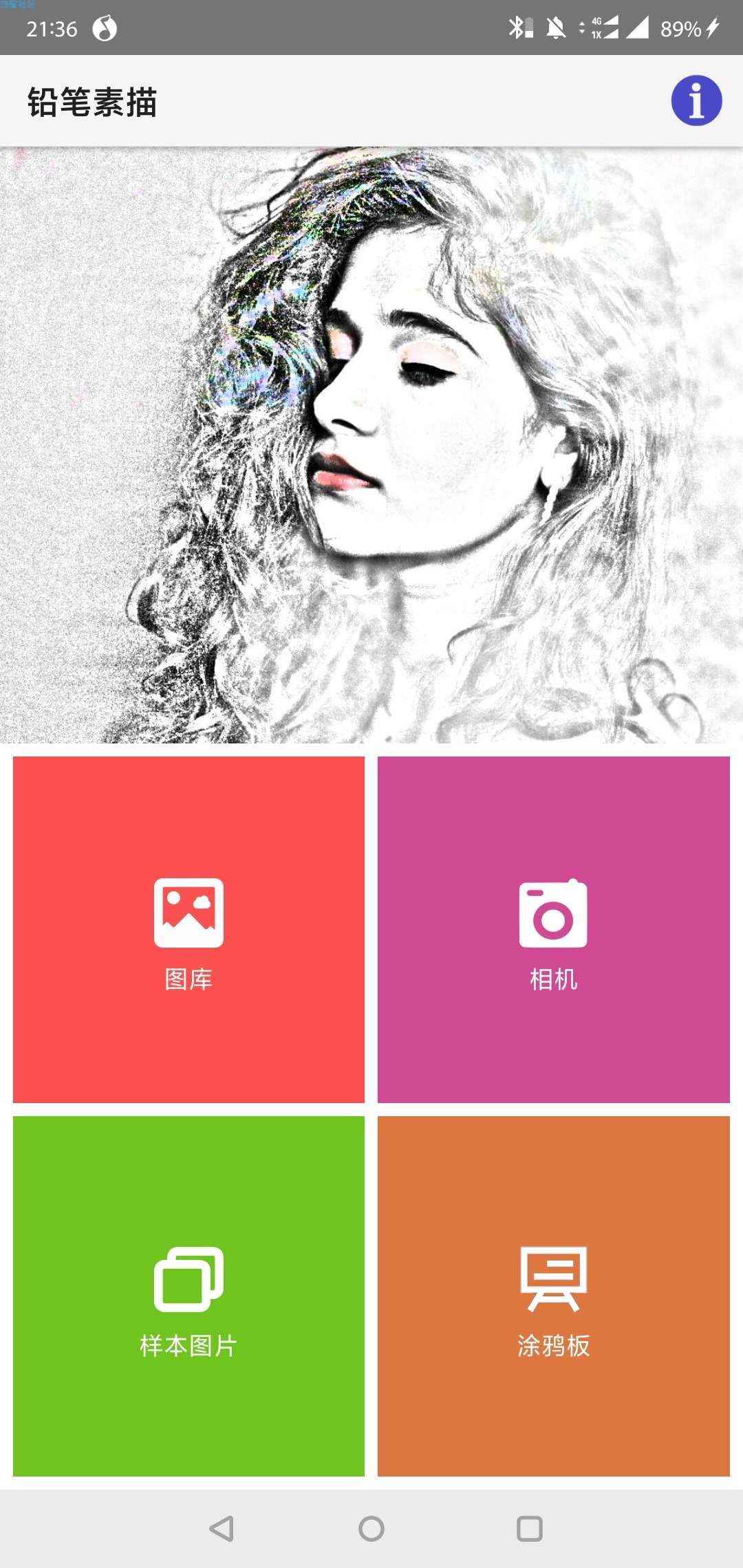Viewport: 743px width, 1568px height.
Task: Browse the 样本图片 sample pictures tile
Action: click(x=189, y=1296)
